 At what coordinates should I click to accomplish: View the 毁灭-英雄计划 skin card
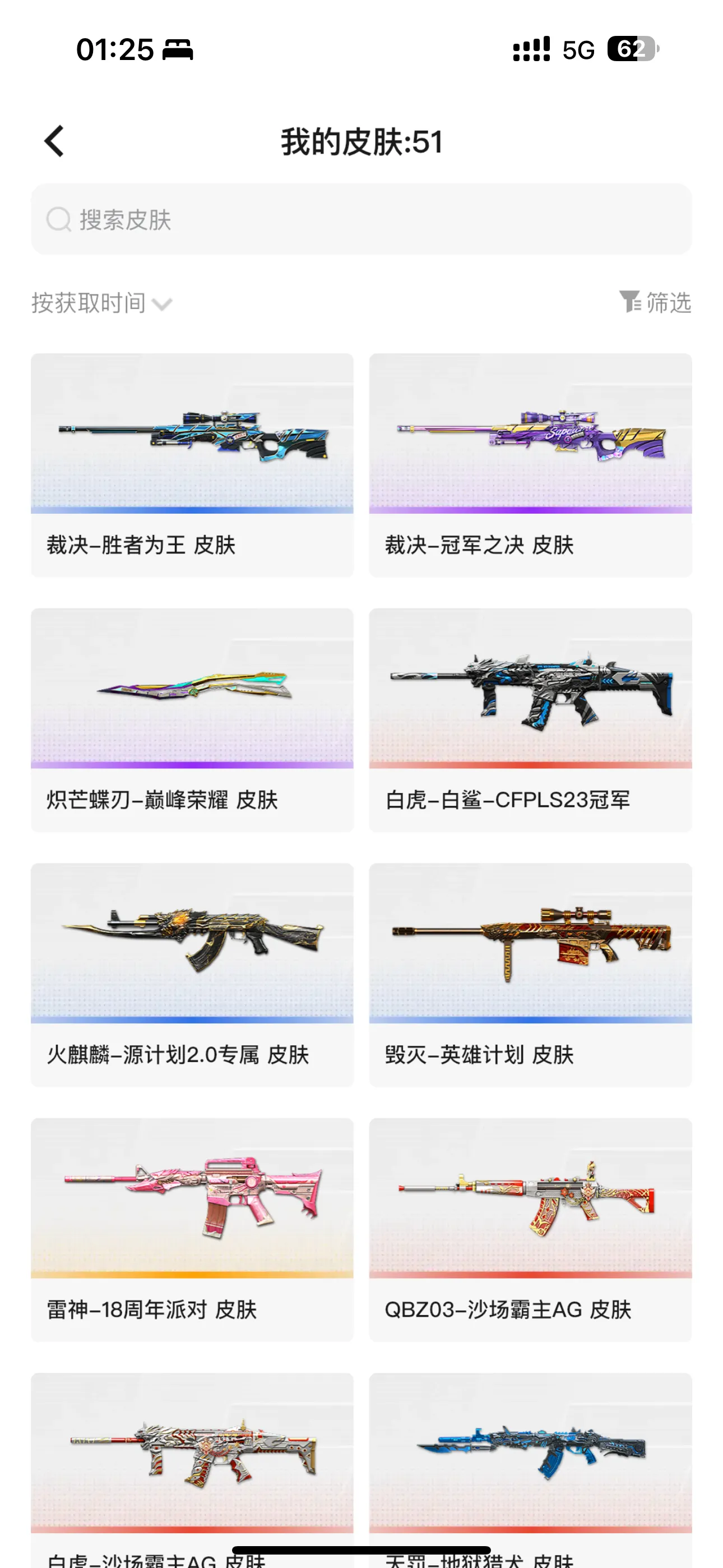531,975
